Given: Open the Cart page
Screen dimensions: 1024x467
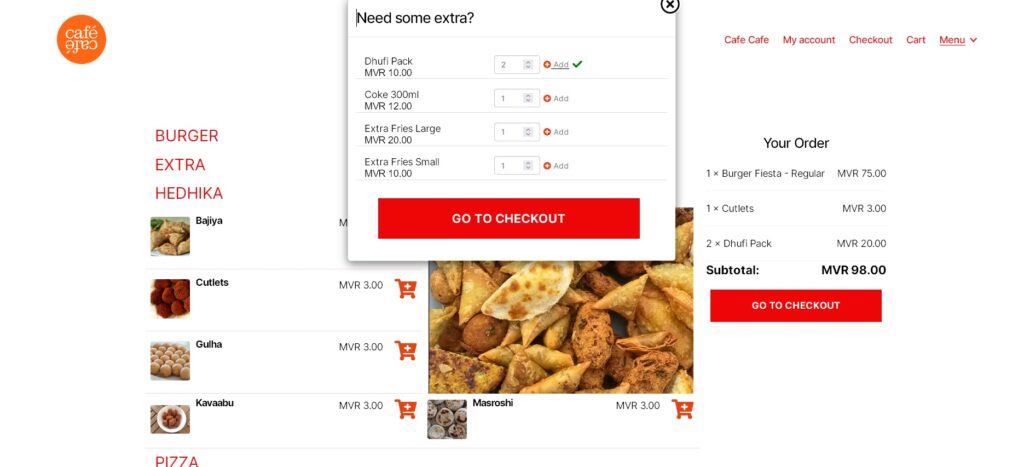Looking at the screenshot, I should coord(915,40).
